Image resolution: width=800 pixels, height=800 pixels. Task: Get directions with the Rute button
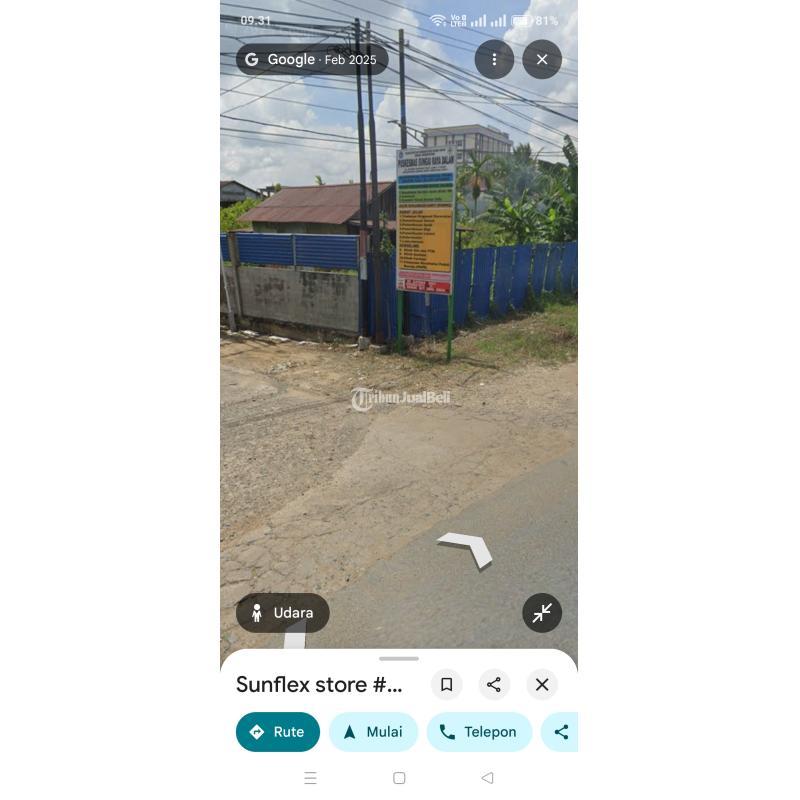point(278,732)
